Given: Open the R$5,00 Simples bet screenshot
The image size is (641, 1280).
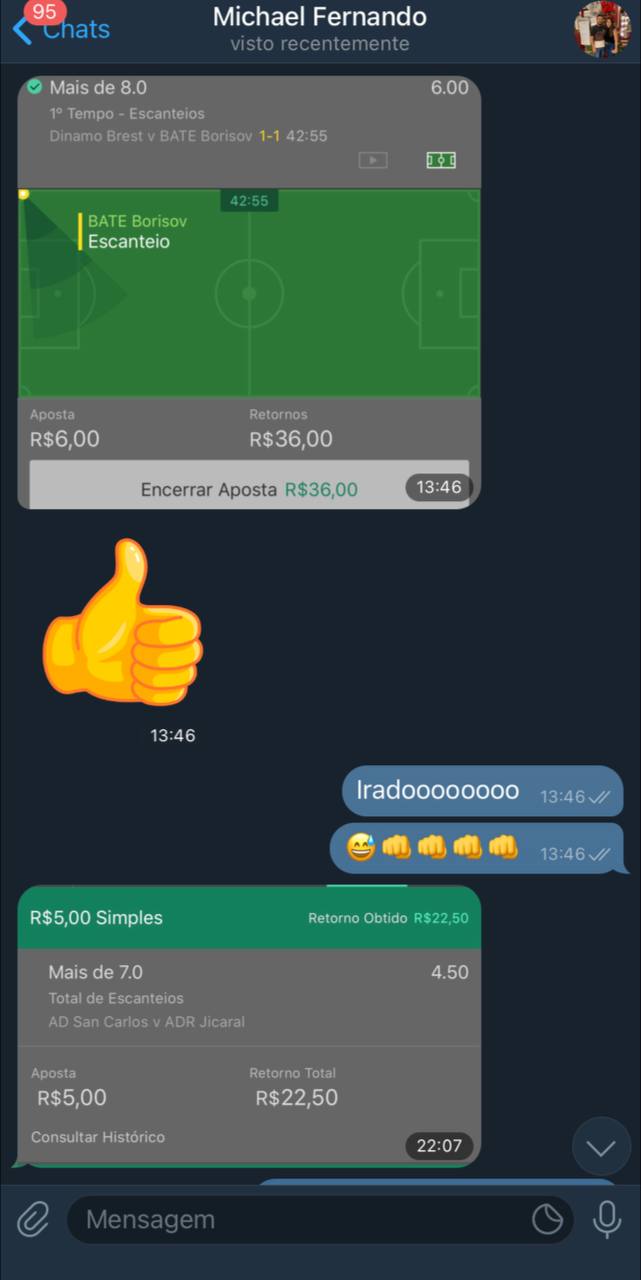Looking at the screenshot, I should pos(249,1025).
